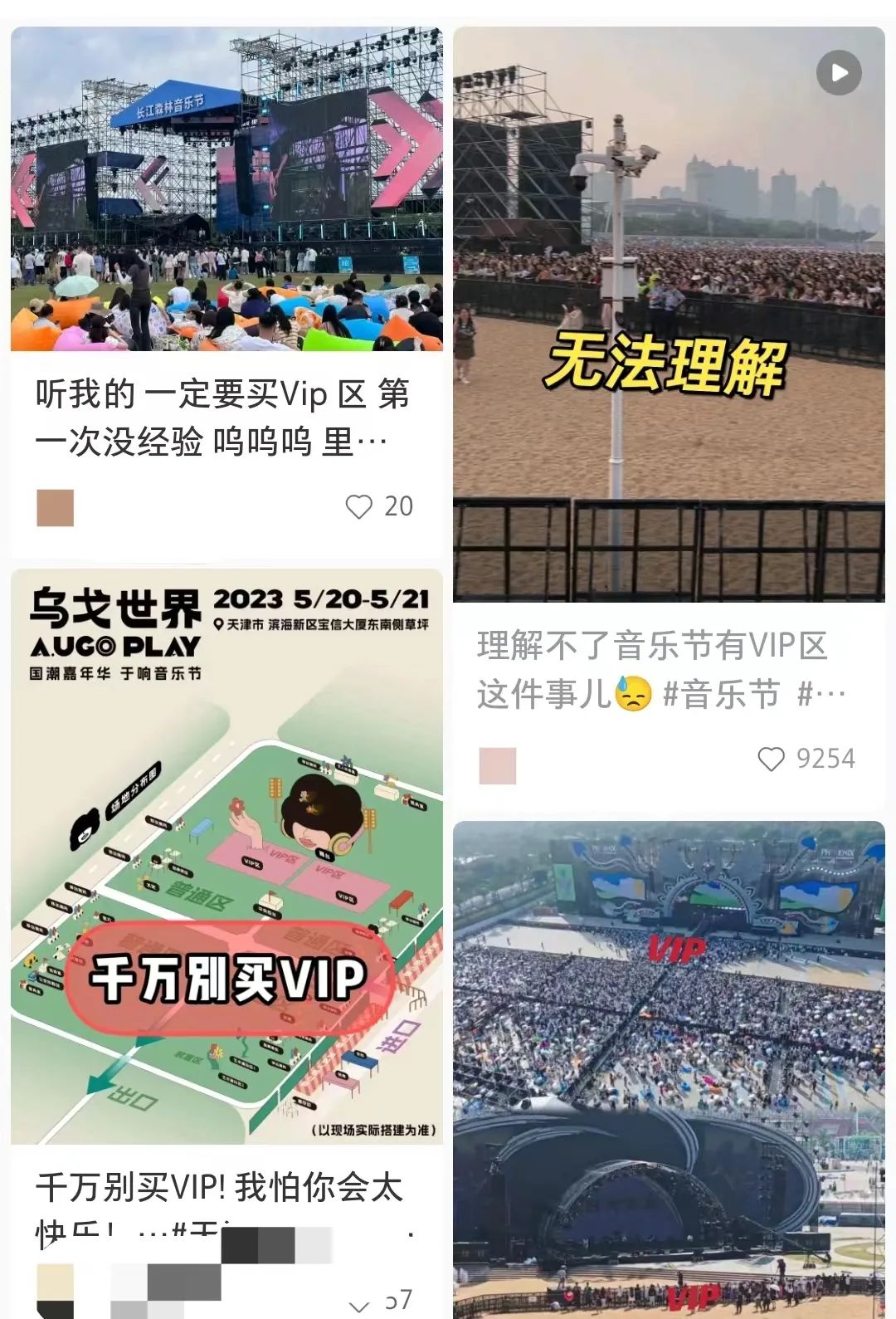Like the post with 20 likes

tap(359, 506)
